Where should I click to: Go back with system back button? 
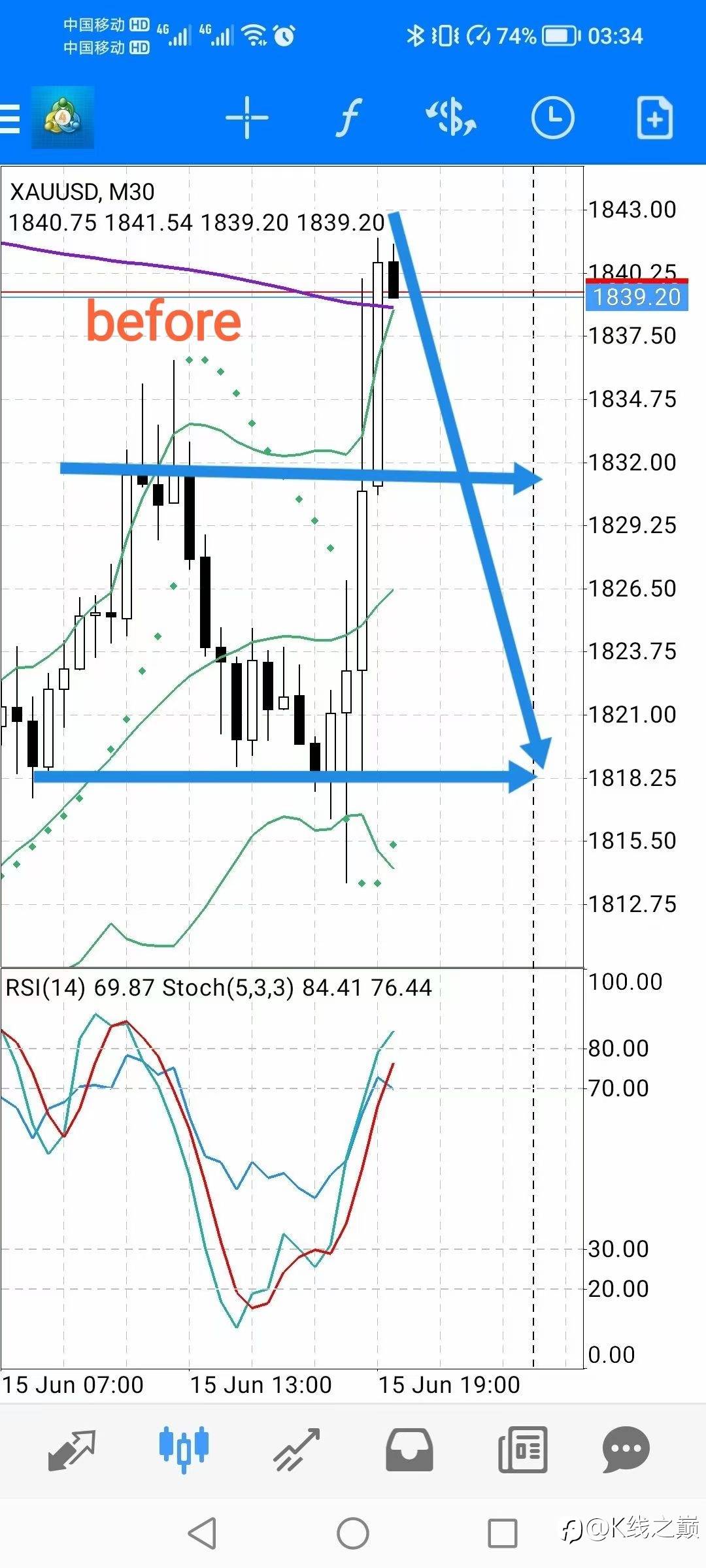pyautogui.click(x=203, y=1533)
